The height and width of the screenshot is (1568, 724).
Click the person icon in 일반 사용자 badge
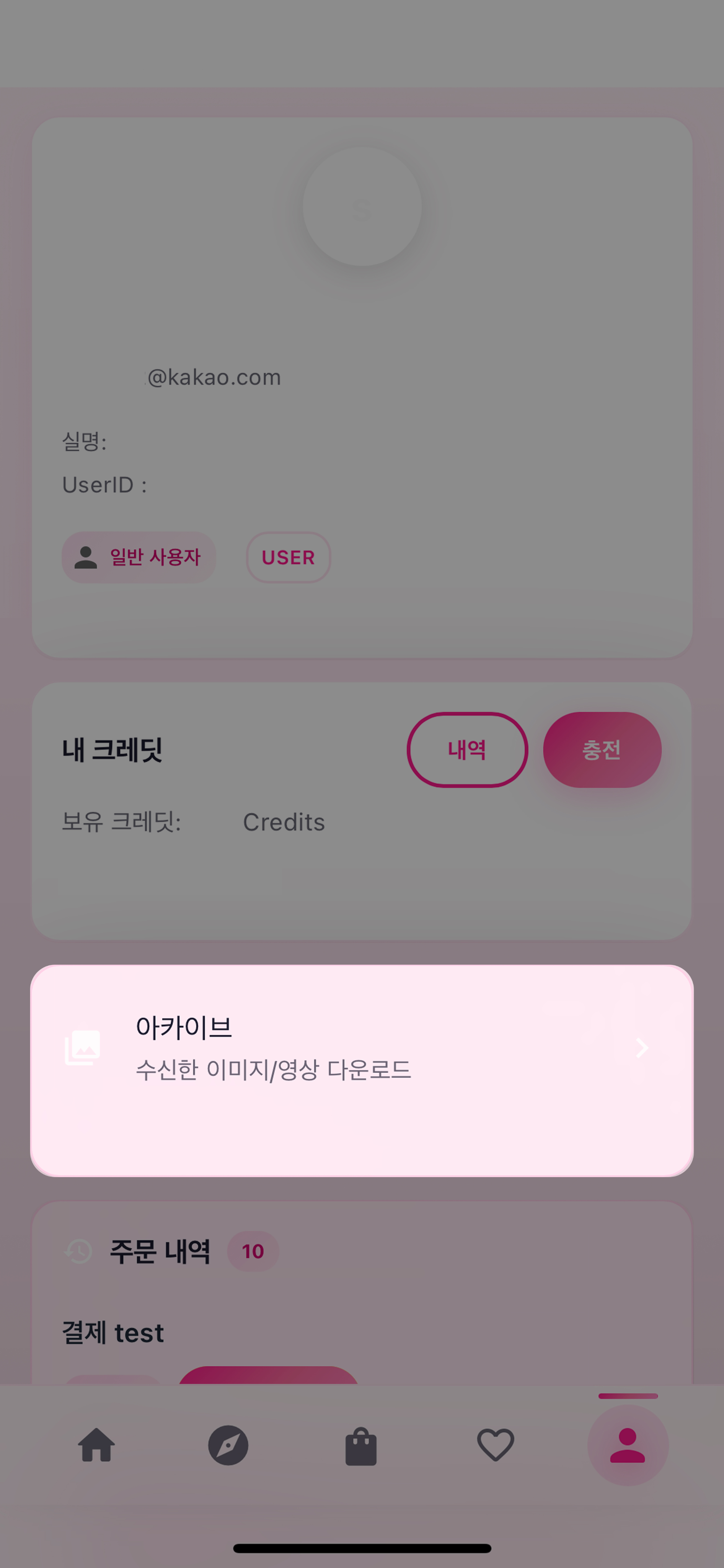click(x=85, y=557)
